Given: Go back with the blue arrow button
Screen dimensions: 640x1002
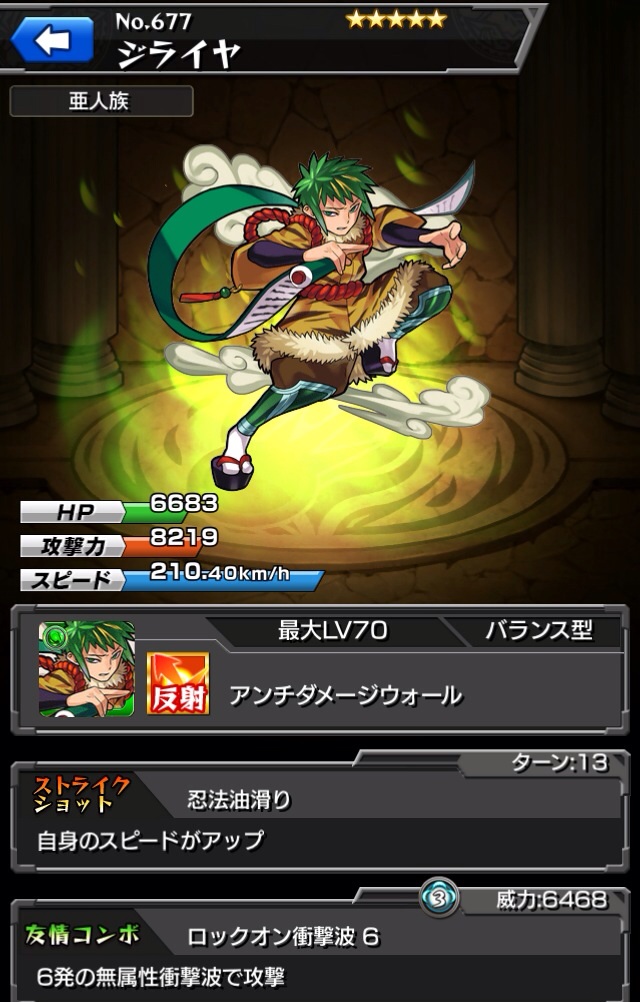Looking at the screenshot, I should click(51, 38).
